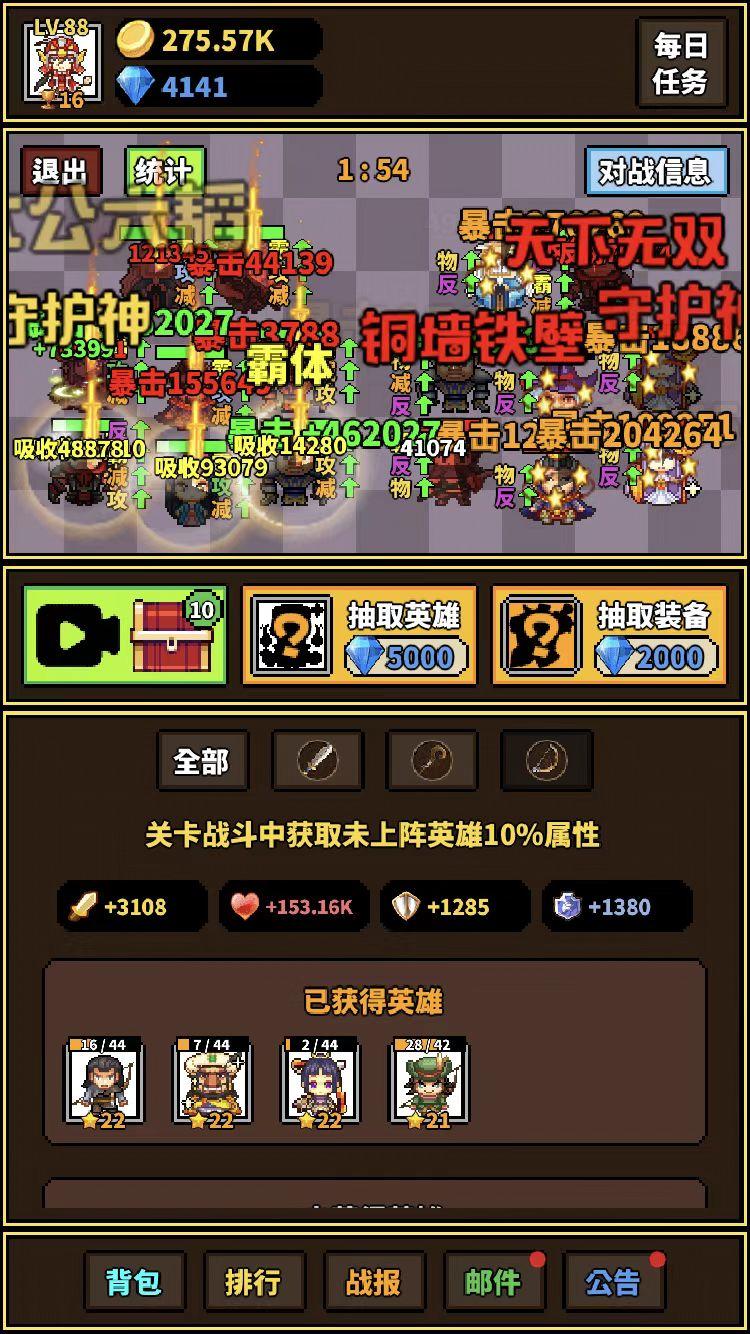Screen dimensions: 750x1334
Task: Open the 背包 backpack
Action: point(134,1281)
